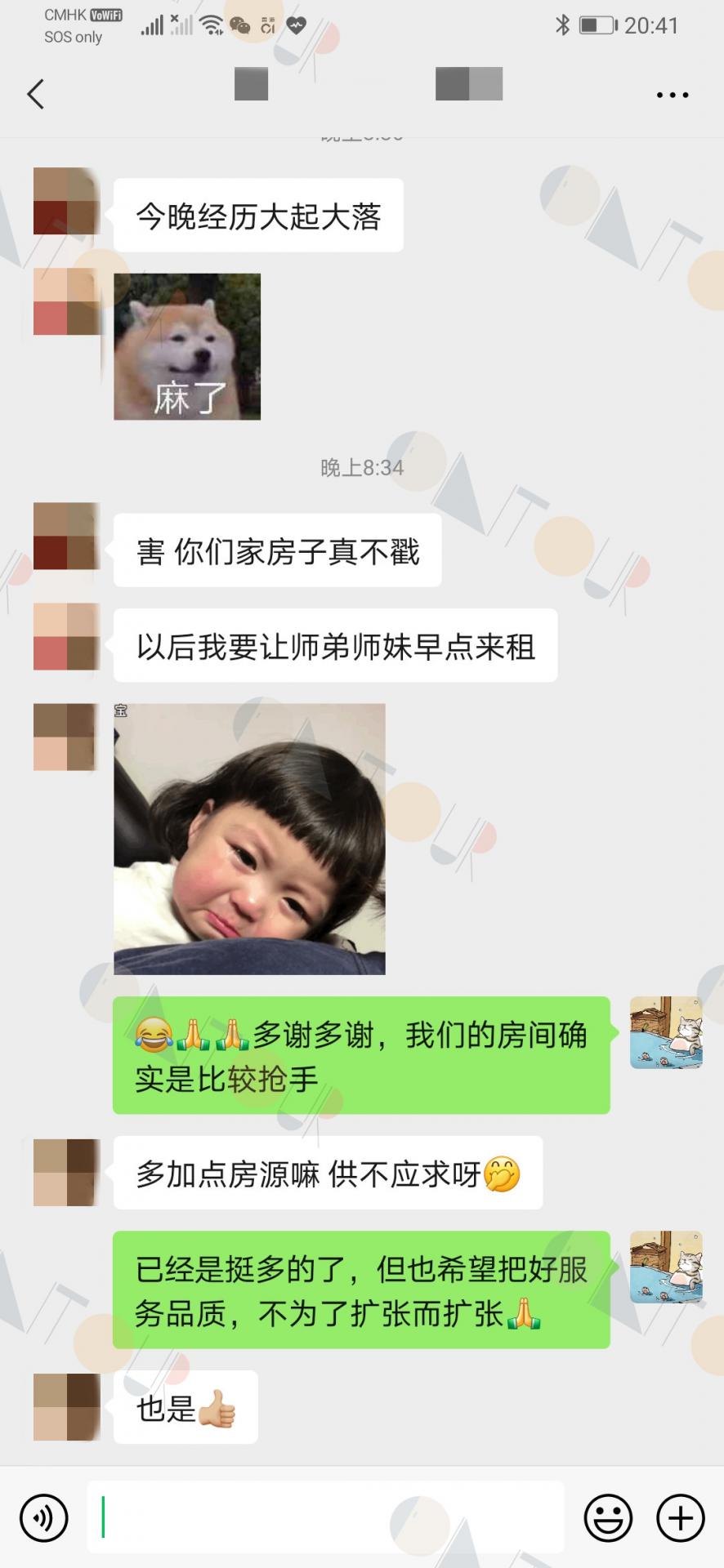
Task: Tap the avatar beside 今晚经历大起大落
Action: click(66, 201)
